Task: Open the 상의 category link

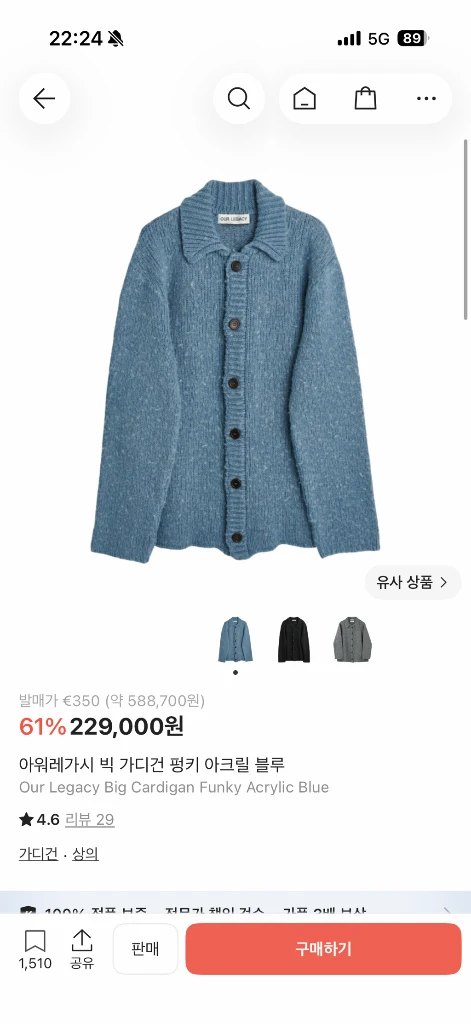Action: (x=86, y=854)
